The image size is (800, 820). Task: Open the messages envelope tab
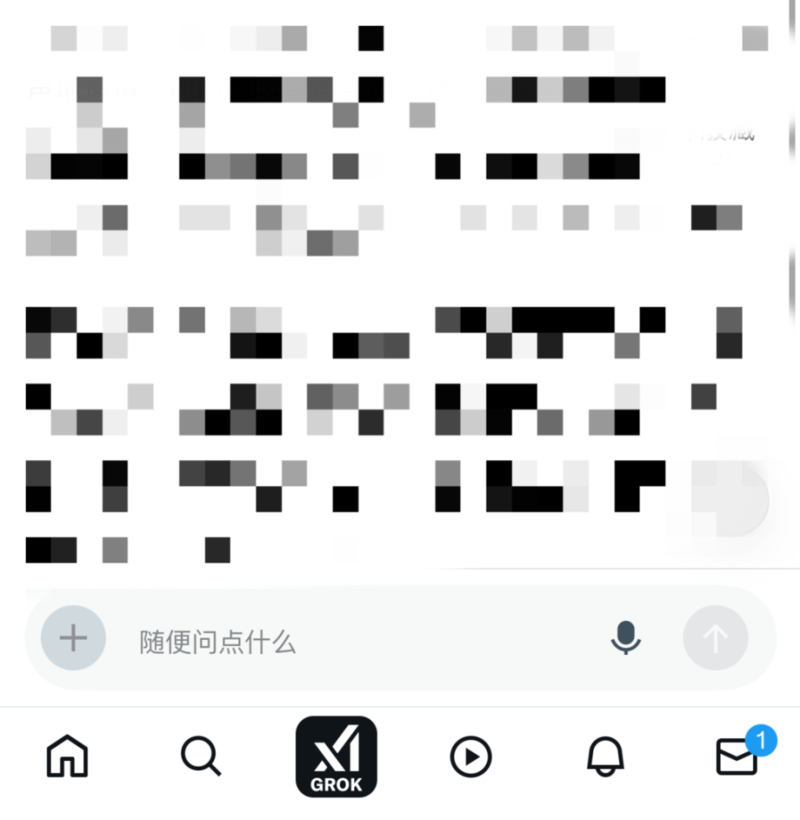point(738,757)
